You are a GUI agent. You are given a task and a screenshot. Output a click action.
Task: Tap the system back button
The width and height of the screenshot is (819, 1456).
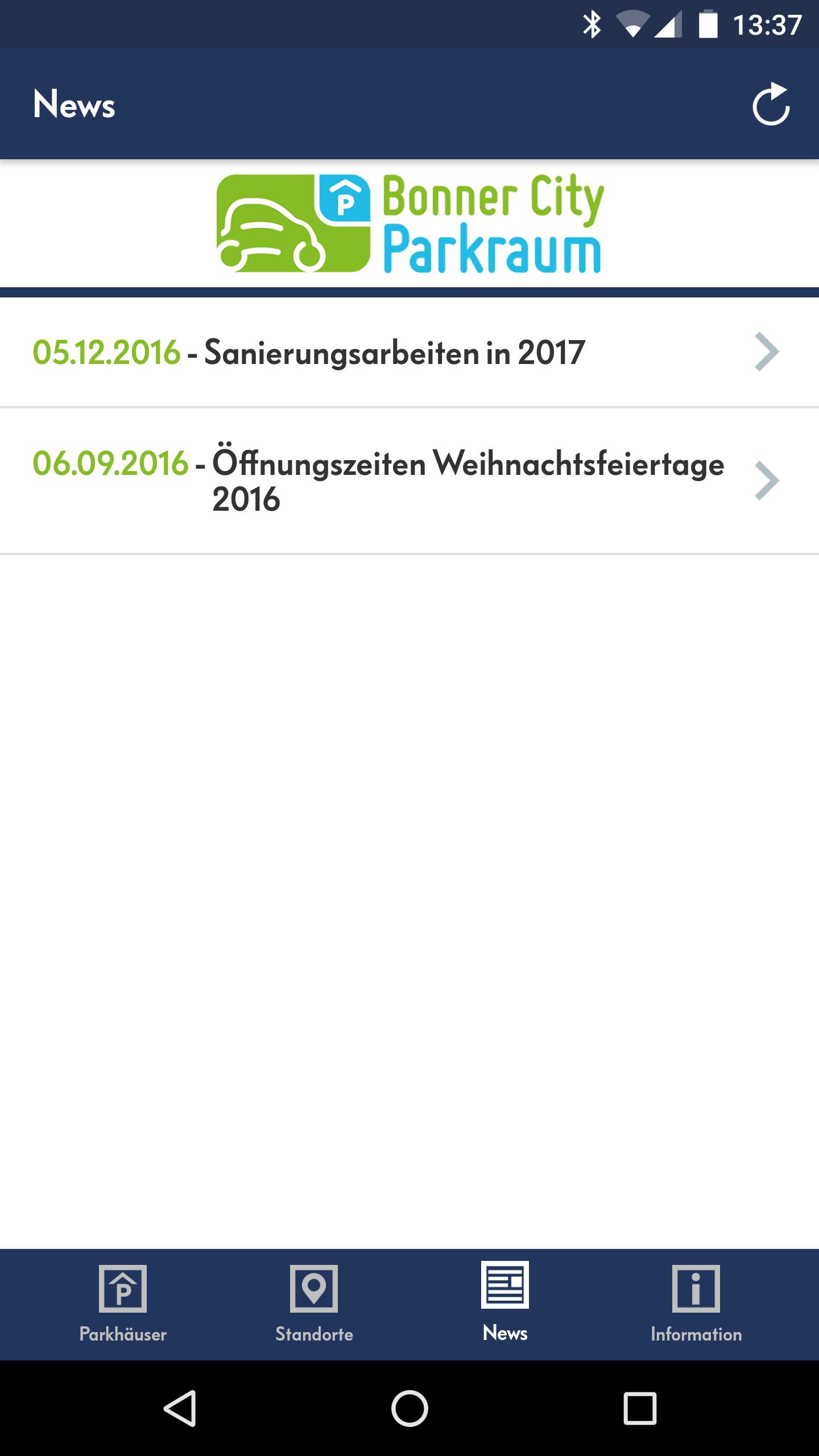(x=181, y=1408)
